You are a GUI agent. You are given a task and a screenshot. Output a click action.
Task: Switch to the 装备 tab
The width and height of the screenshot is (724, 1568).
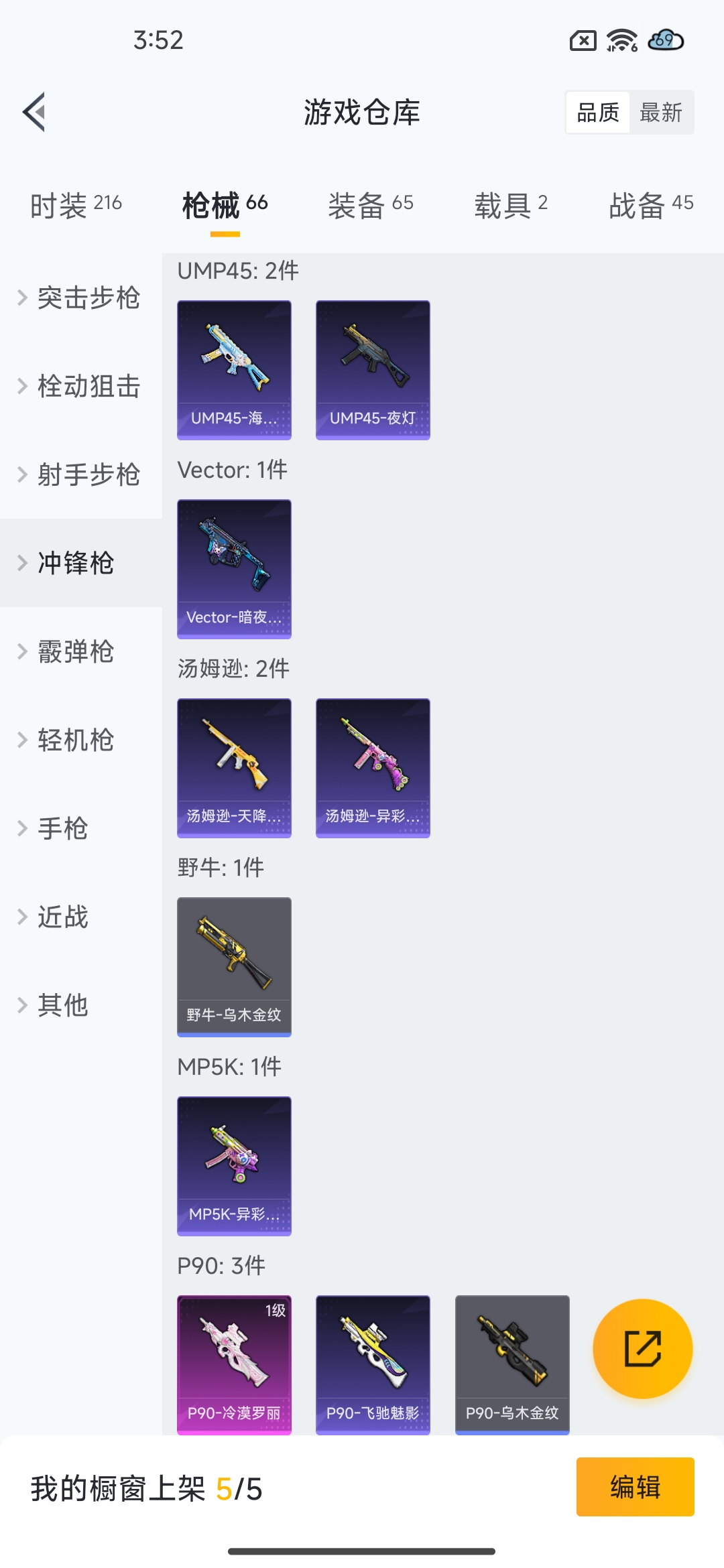[370, 204]
